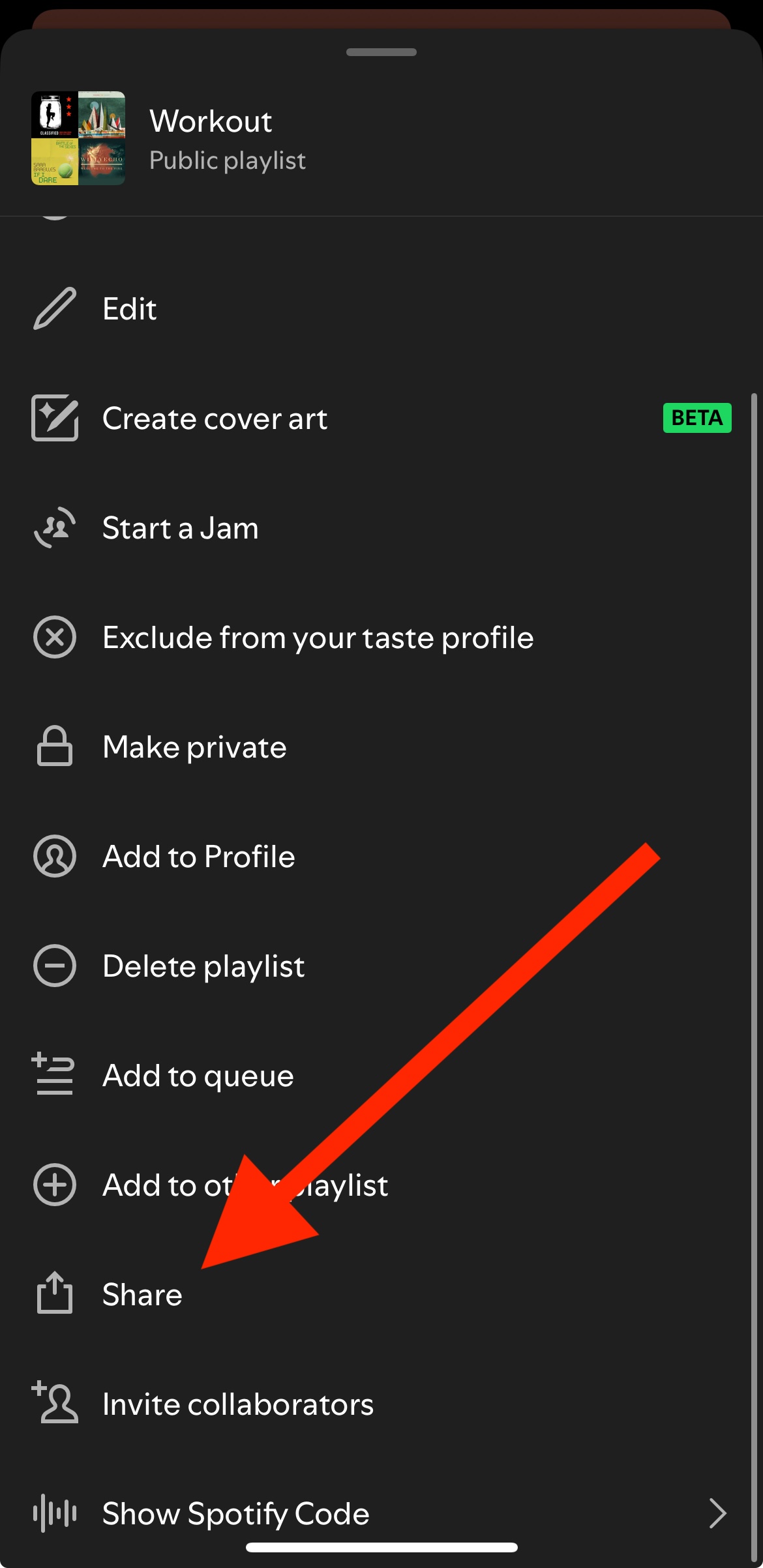Show the Spotify Code
The width and height of the screenshot is (763, 1568).
pos(381,1513)
